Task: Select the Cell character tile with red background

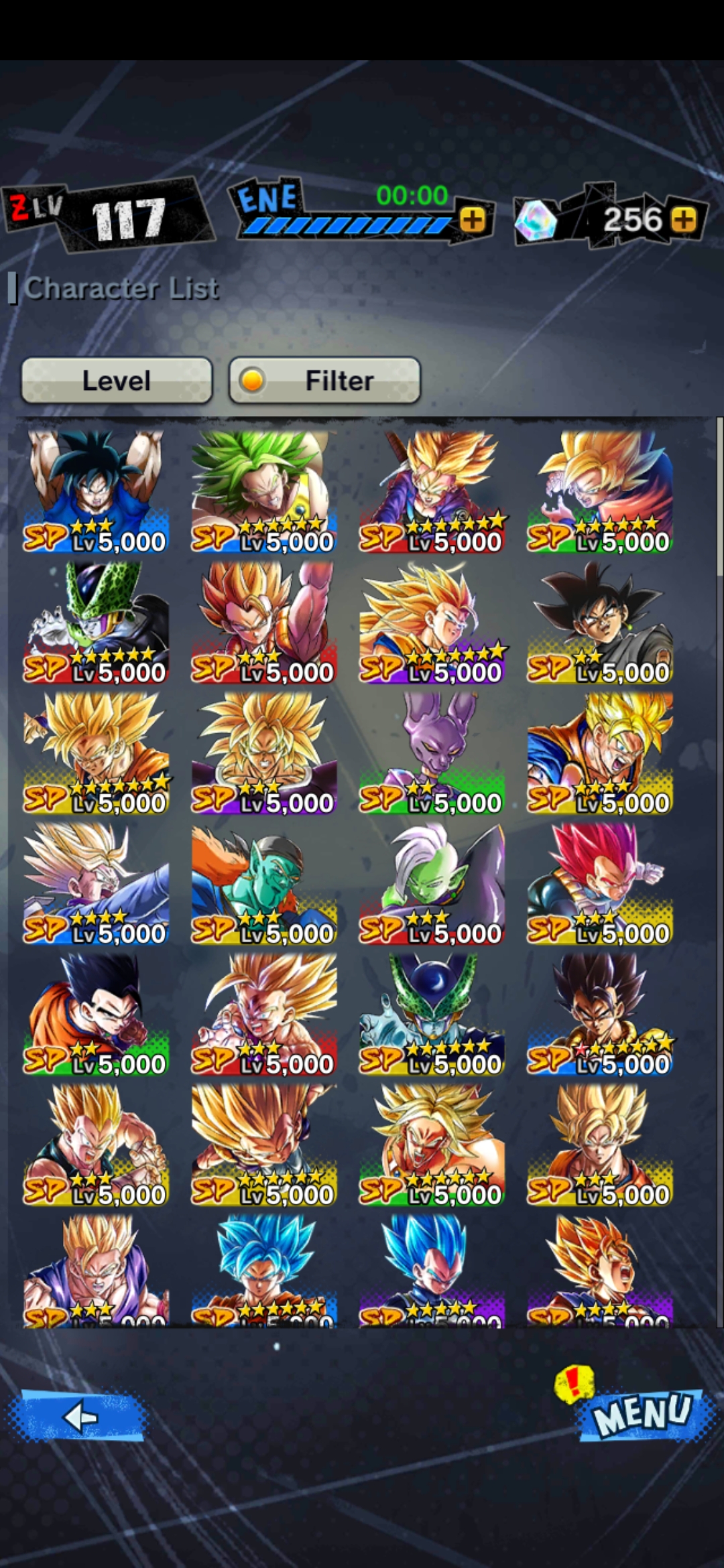Action: pyautogui.click(x=96, y=623)
